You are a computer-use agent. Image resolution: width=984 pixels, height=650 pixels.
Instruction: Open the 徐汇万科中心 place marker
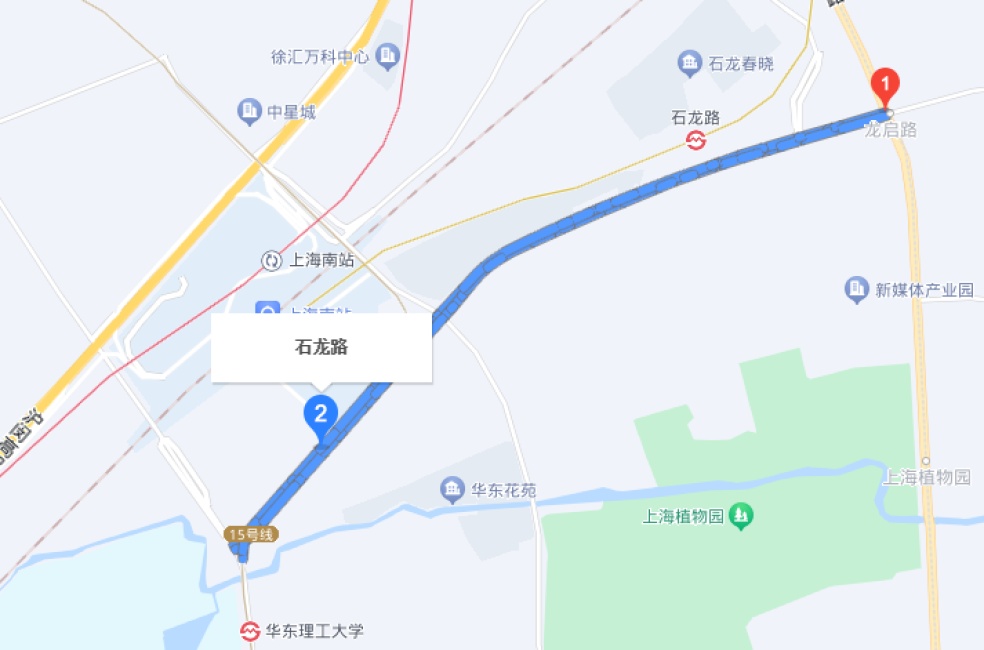(x=387, y=57)
